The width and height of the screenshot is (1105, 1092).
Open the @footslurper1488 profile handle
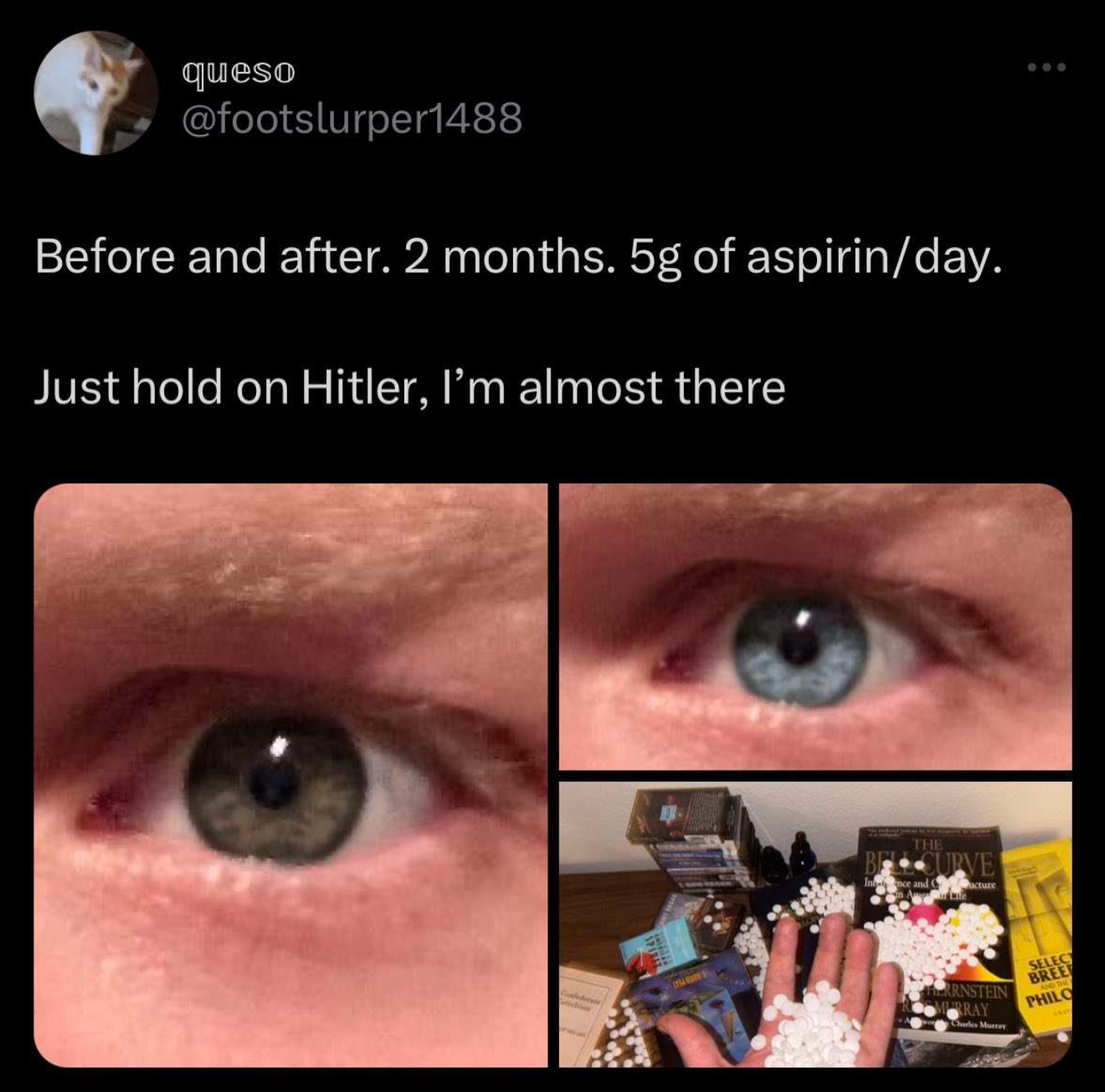click(x=352, y=118)
